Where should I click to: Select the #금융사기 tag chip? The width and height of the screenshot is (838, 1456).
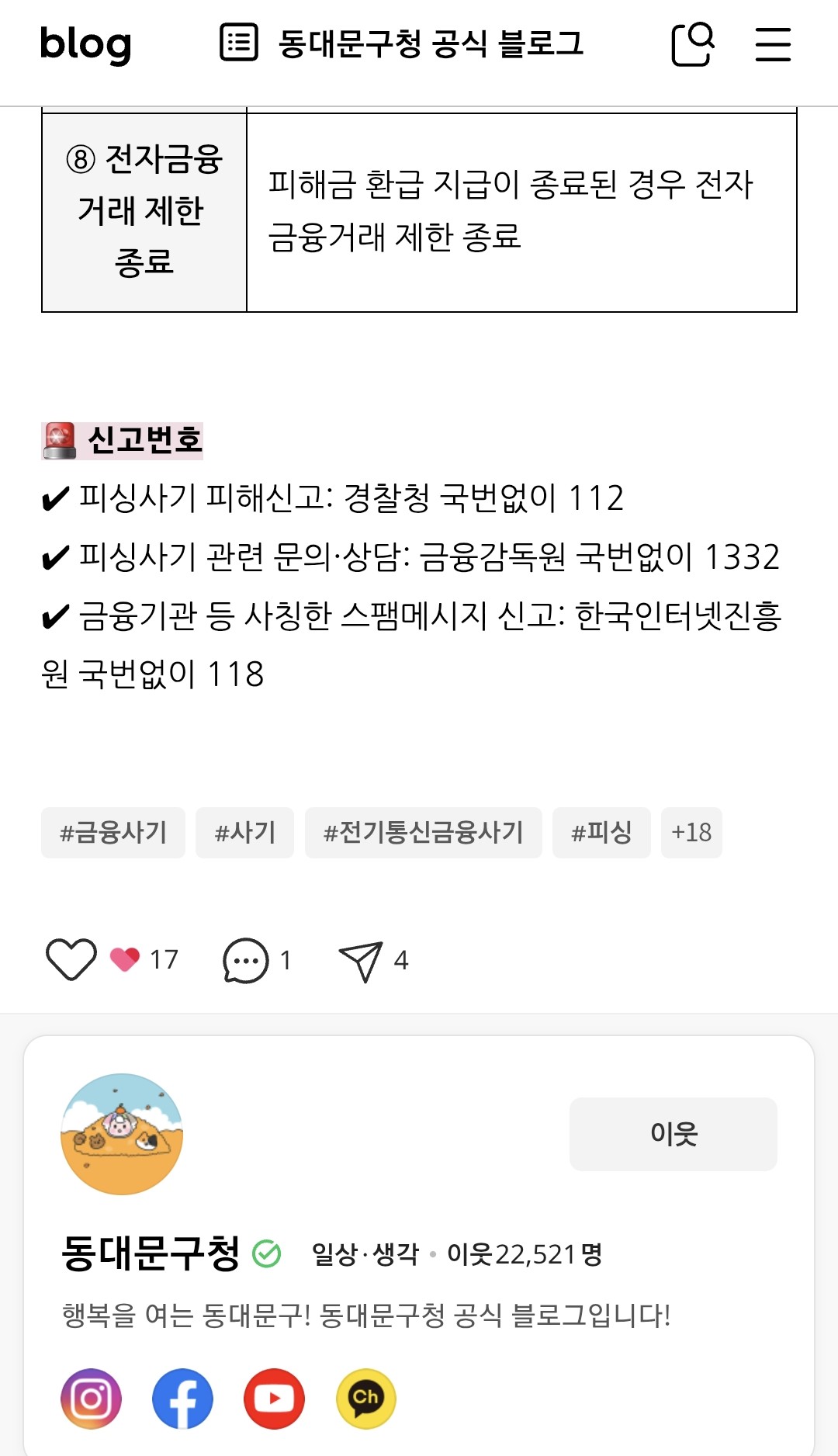click(113, 833)
